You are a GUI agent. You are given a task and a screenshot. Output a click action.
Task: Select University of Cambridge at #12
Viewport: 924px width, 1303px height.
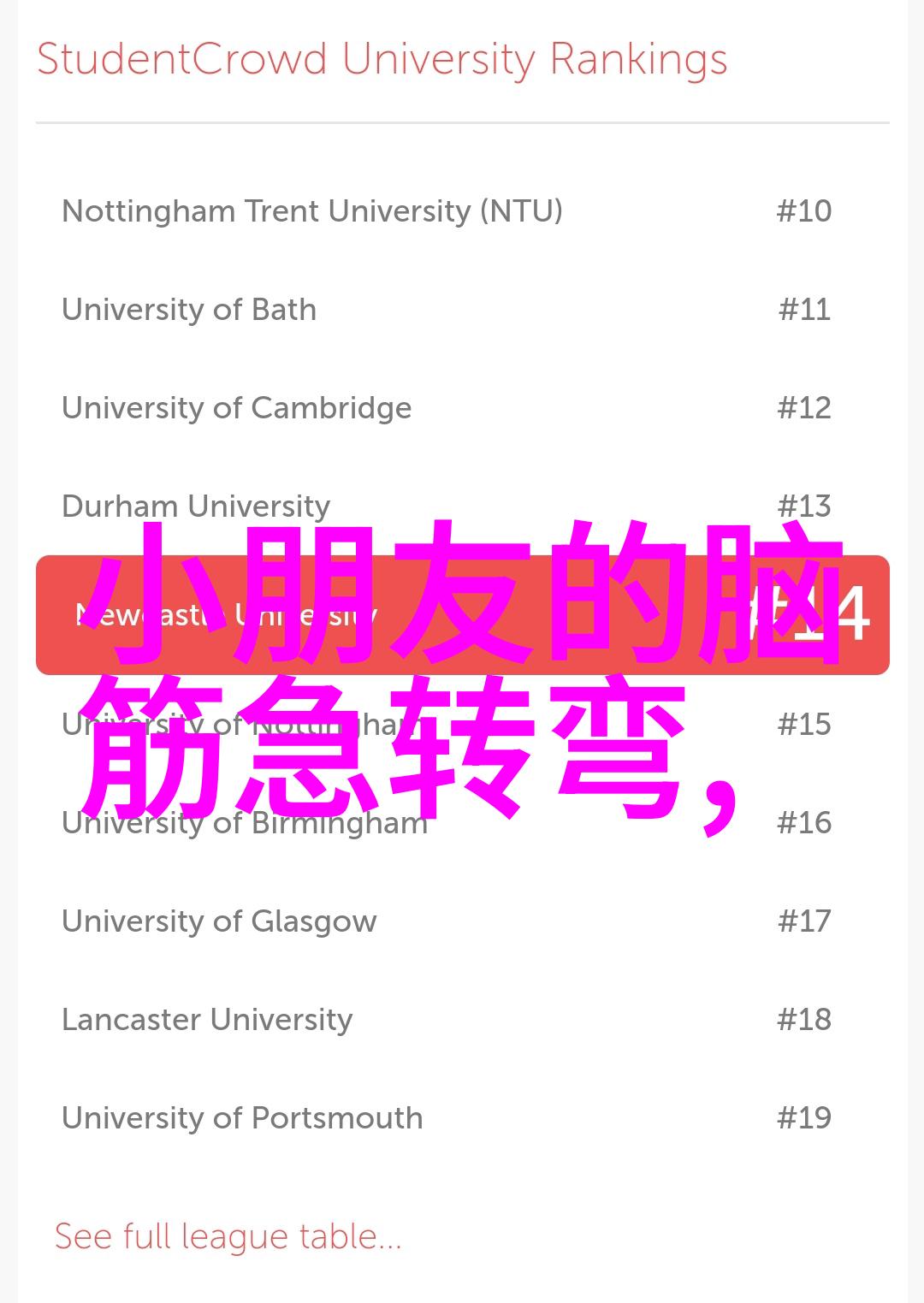point(237,408)
